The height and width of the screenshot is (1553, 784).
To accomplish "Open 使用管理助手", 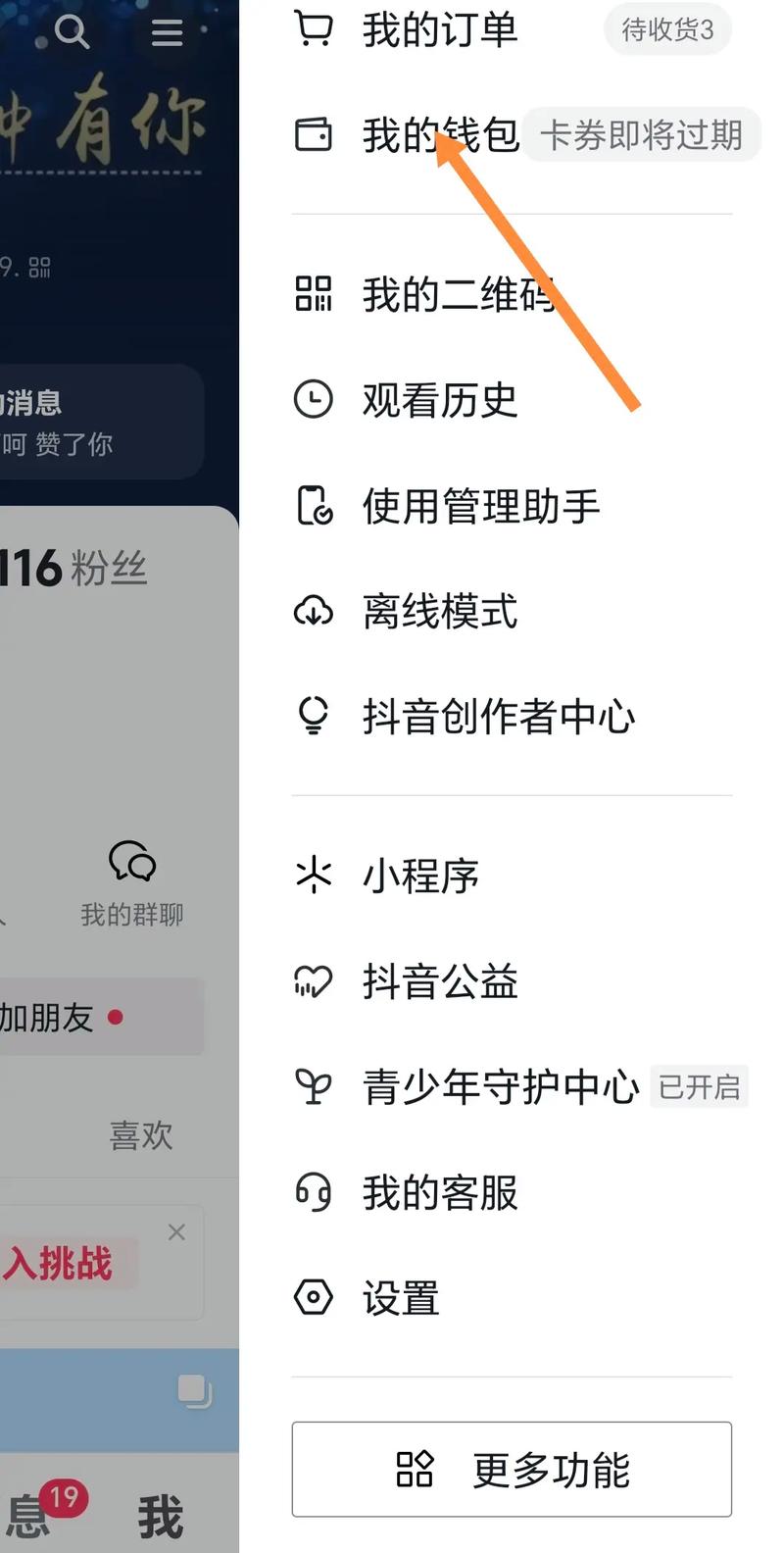I will point(512,506).
